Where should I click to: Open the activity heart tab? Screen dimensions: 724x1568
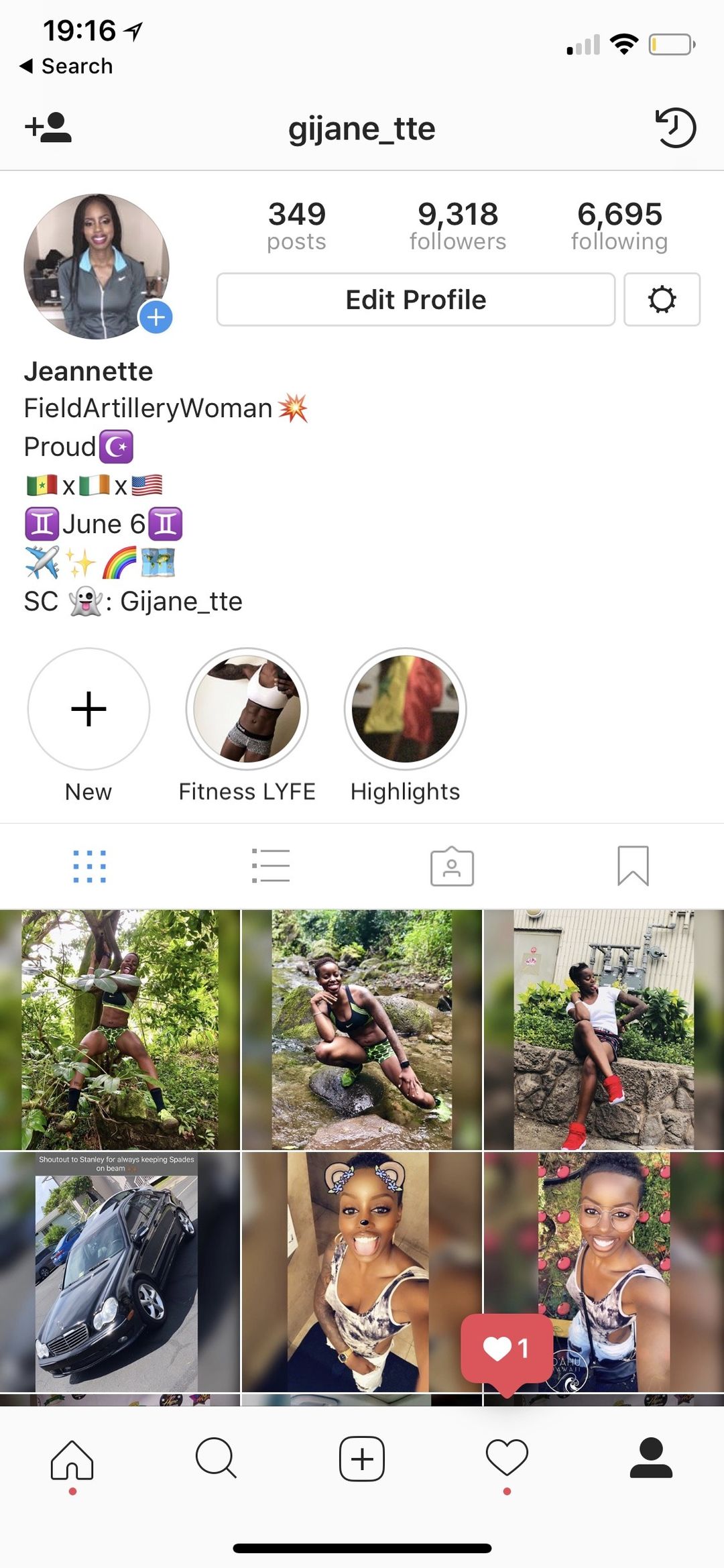(x=507, y=1459)
